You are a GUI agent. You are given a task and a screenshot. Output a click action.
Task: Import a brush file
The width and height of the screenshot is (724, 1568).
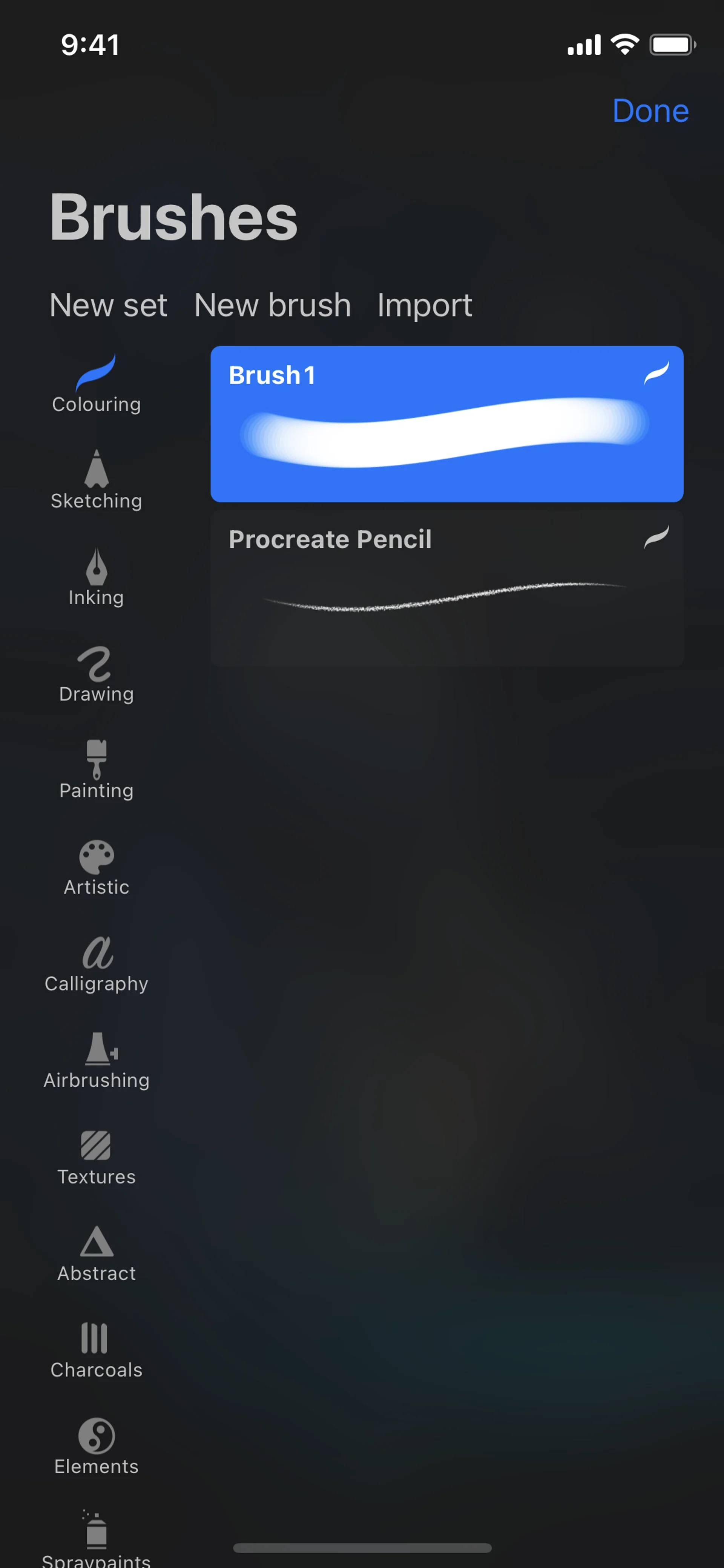(424, 305)
